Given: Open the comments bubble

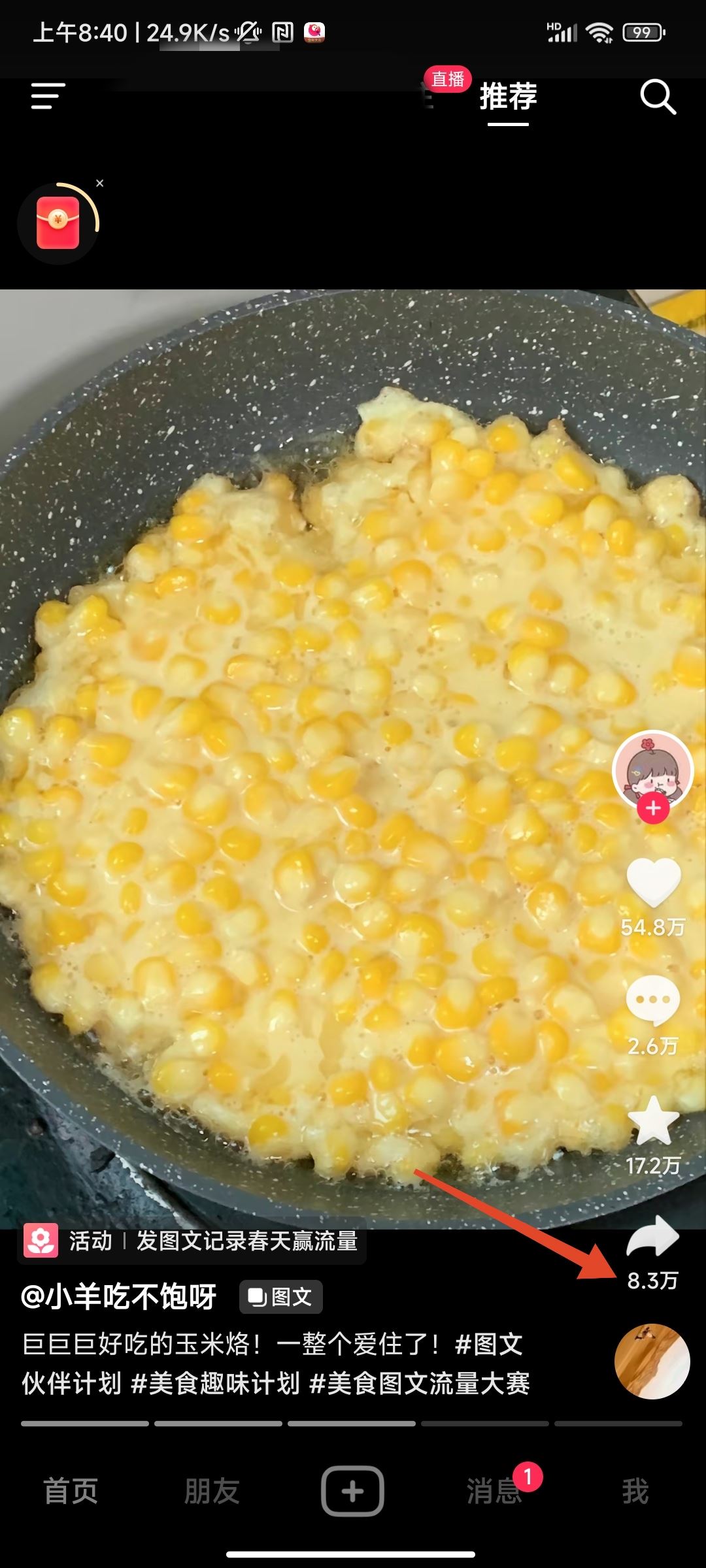Looking at the screenshot, I should point(652,1000).
